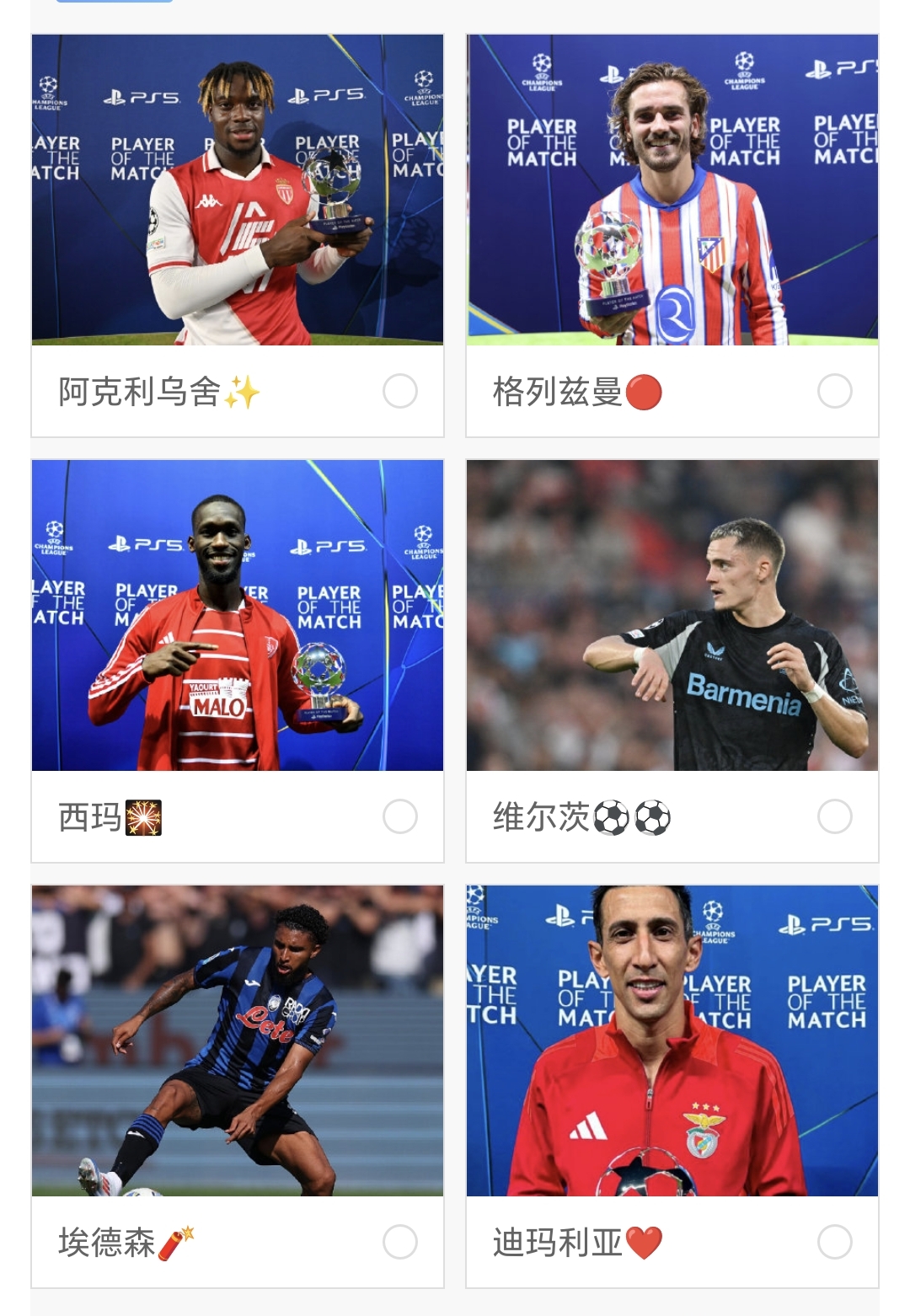Click the name label 维尔茨⚽⚽

click(x=580, y=816)
